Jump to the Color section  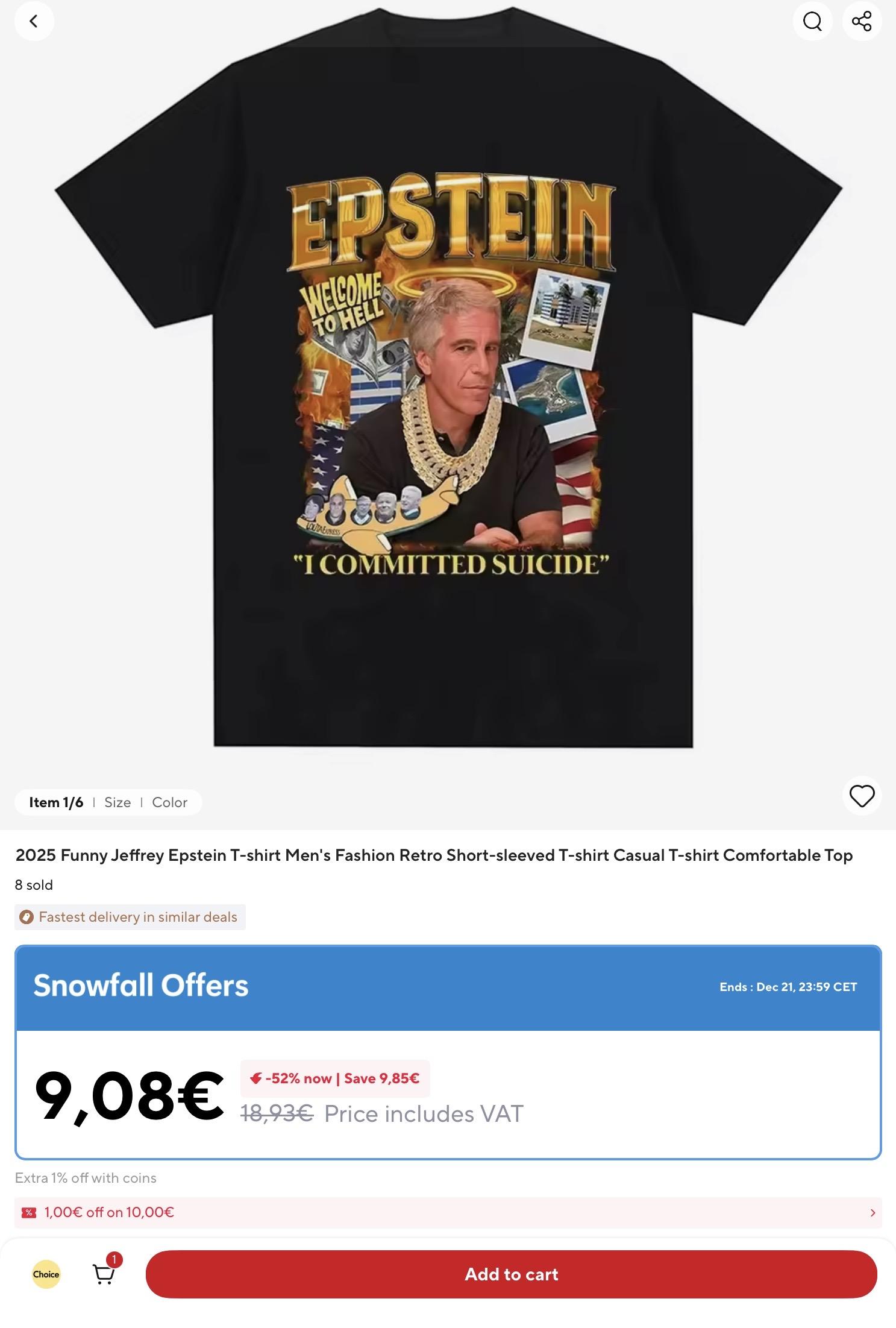coord(169,802)
